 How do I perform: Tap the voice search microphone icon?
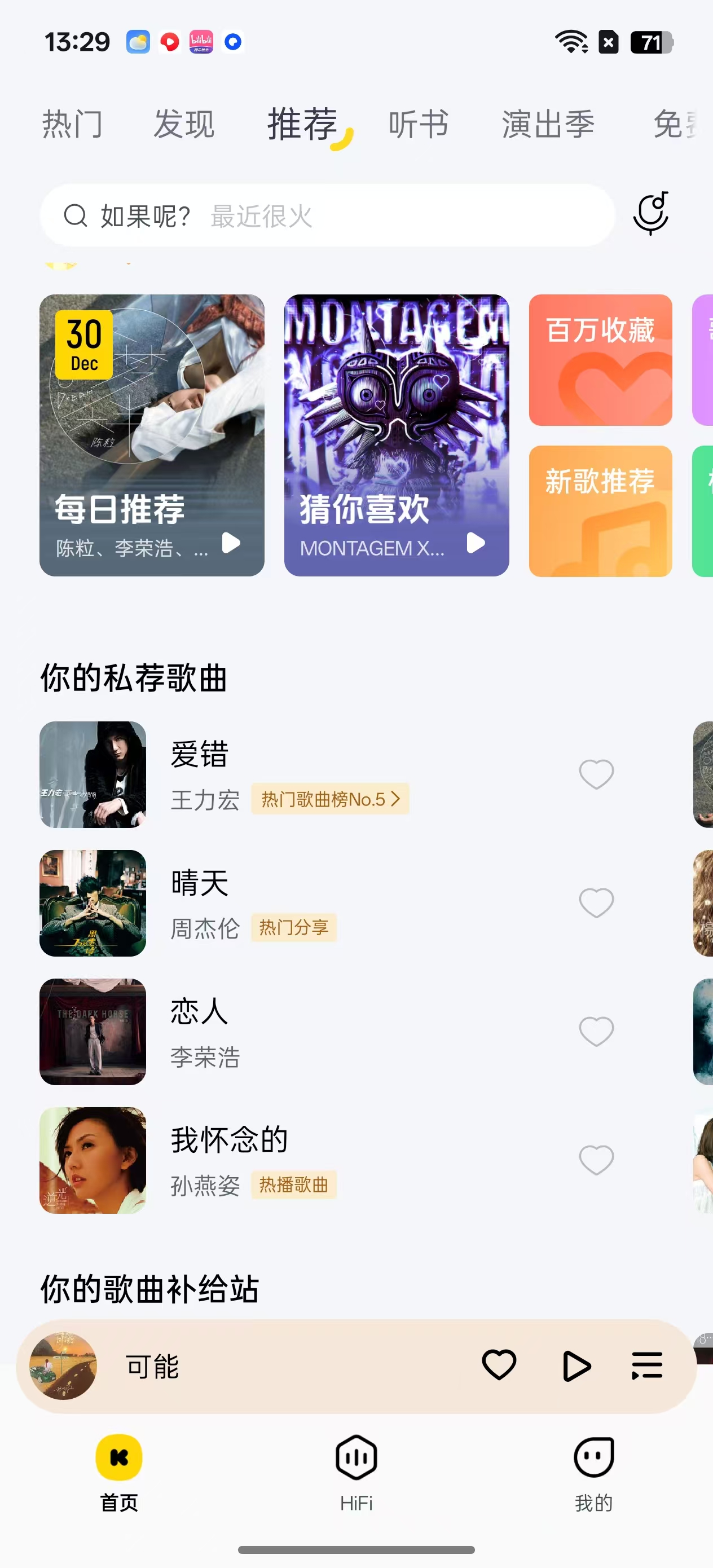(651, 214)
